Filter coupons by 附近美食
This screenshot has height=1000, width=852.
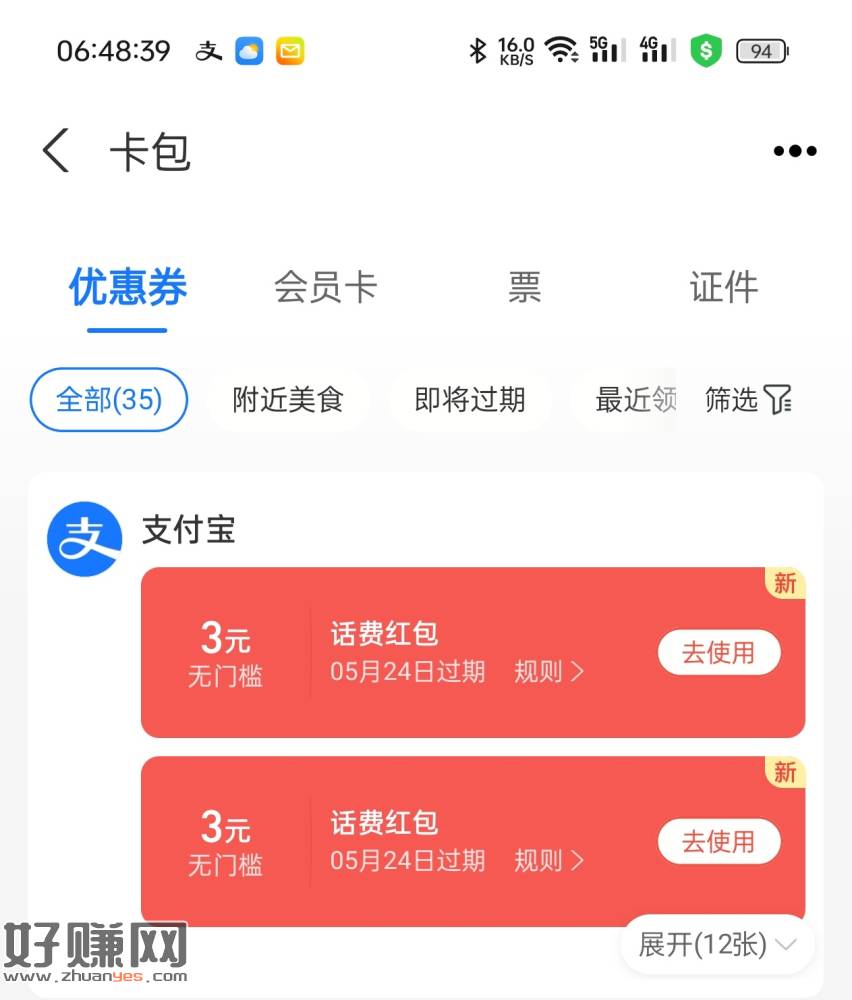(288, 400)
